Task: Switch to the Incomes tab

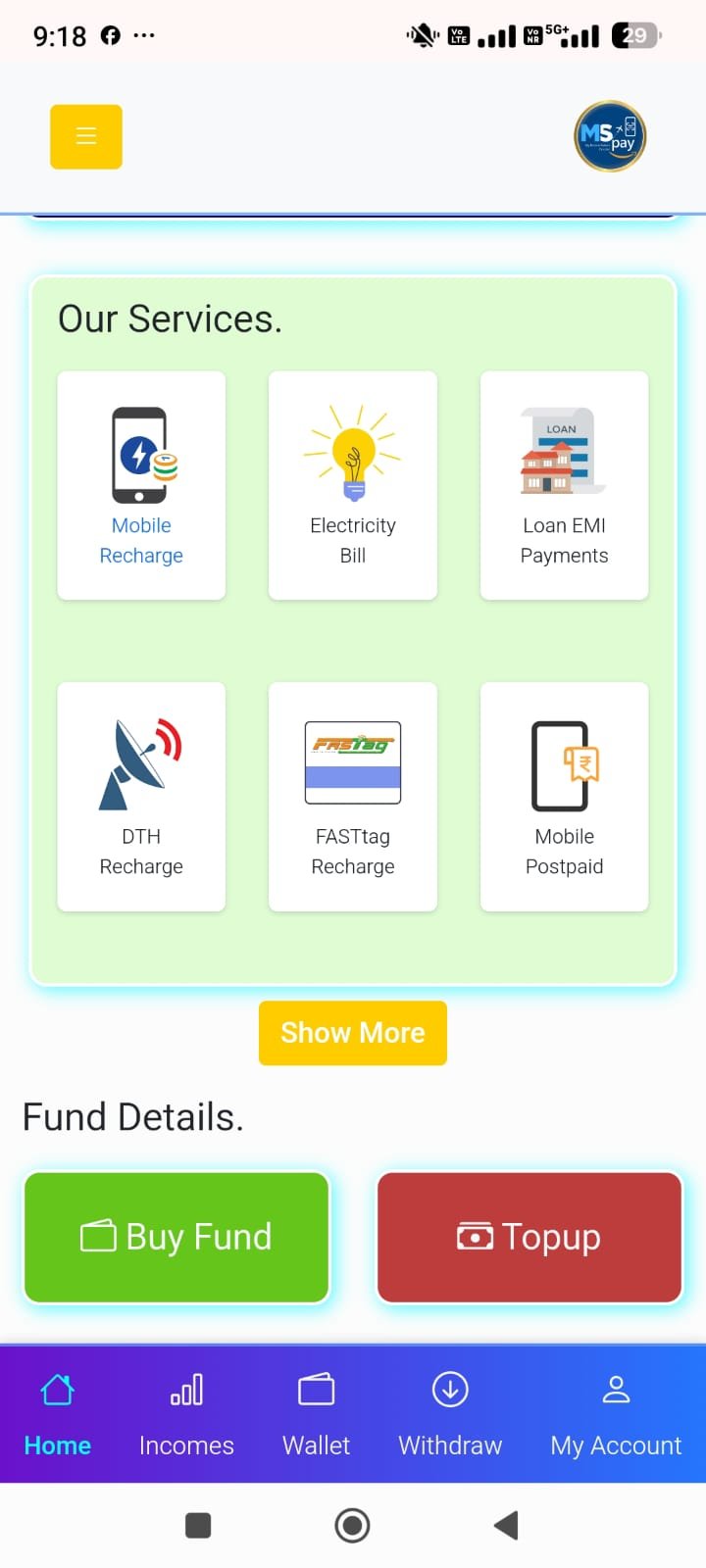Action: click(186, 1415)
